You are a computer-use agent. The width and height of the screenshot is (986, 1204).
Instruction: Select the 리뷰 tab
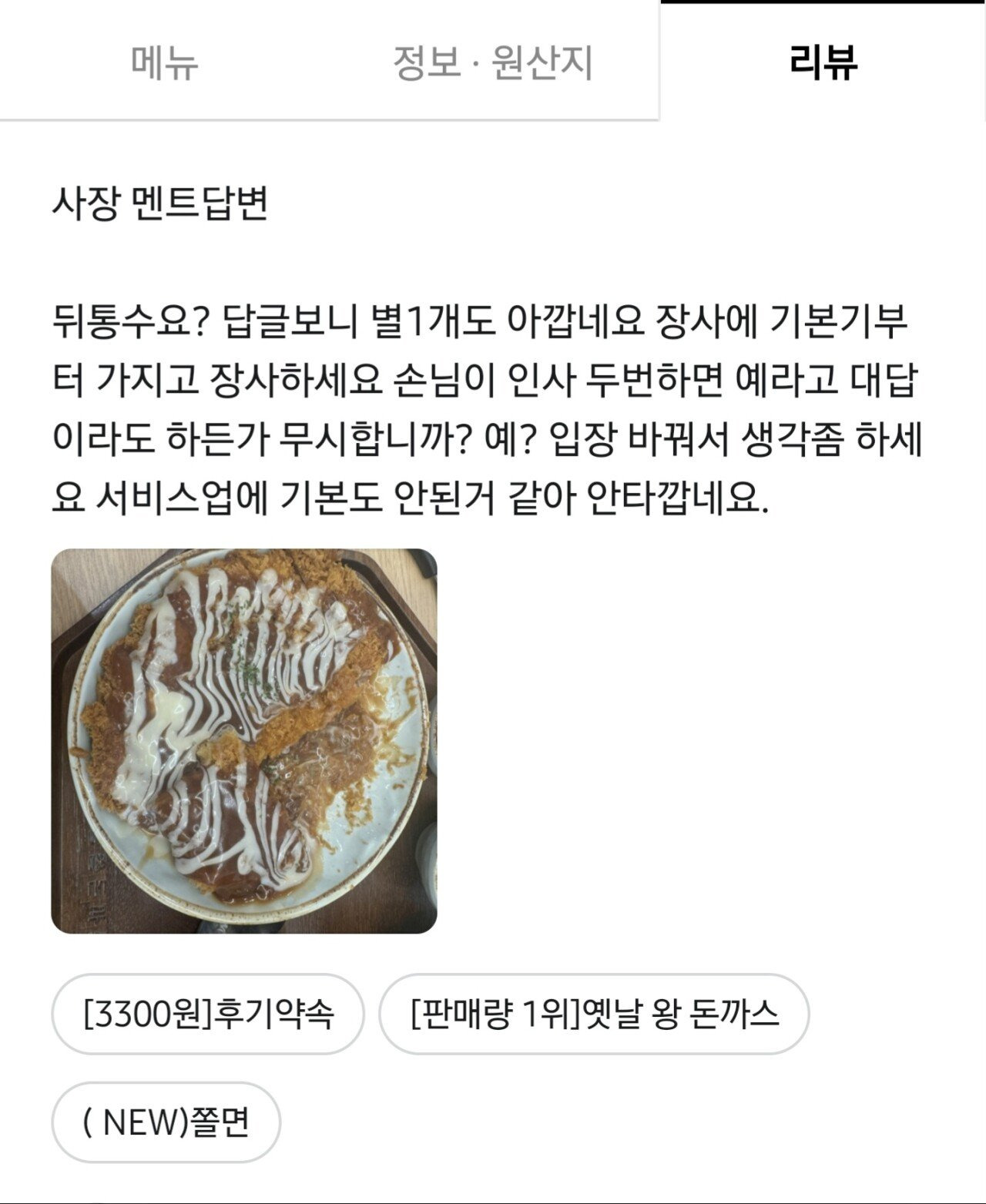[823, 62]
